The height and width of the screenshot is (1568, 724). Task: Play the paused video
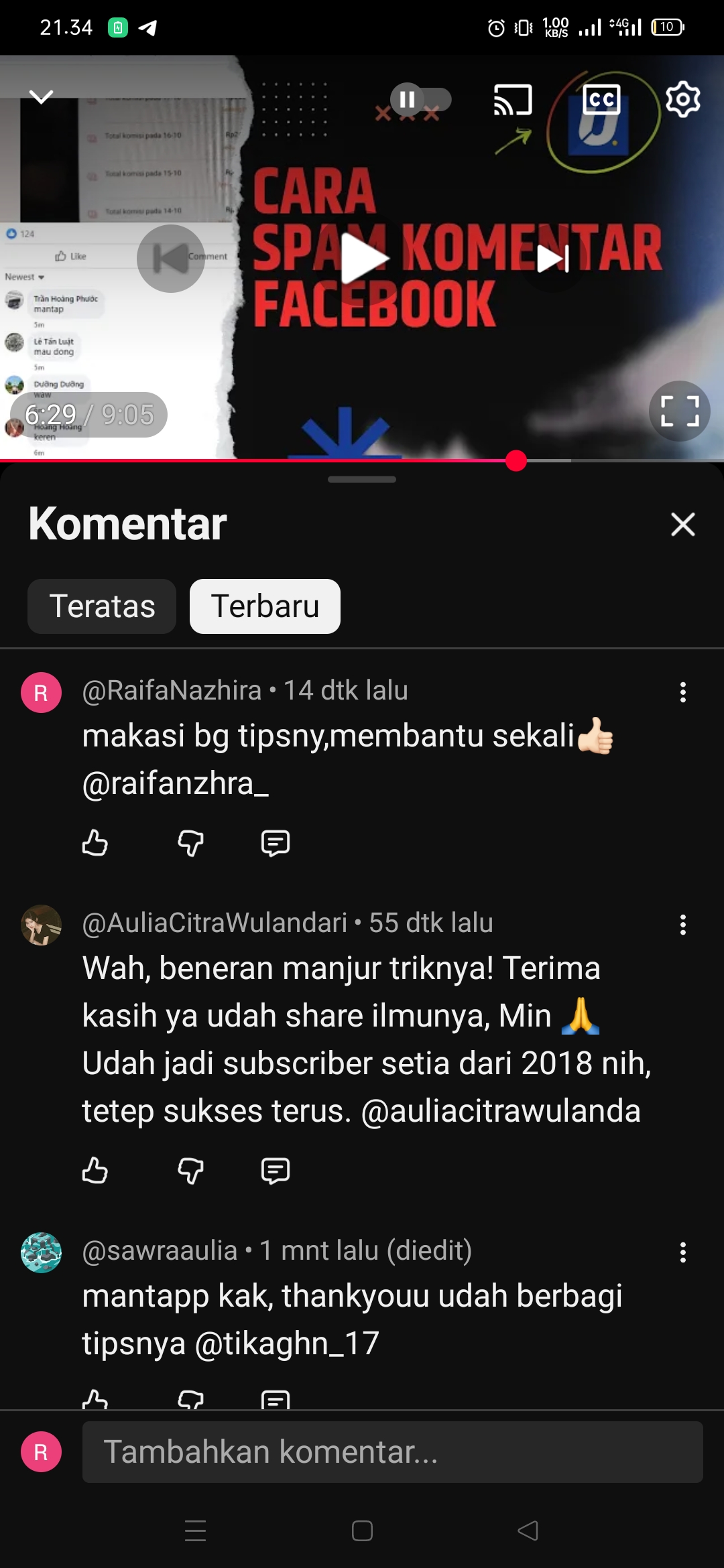pos(363,259)
